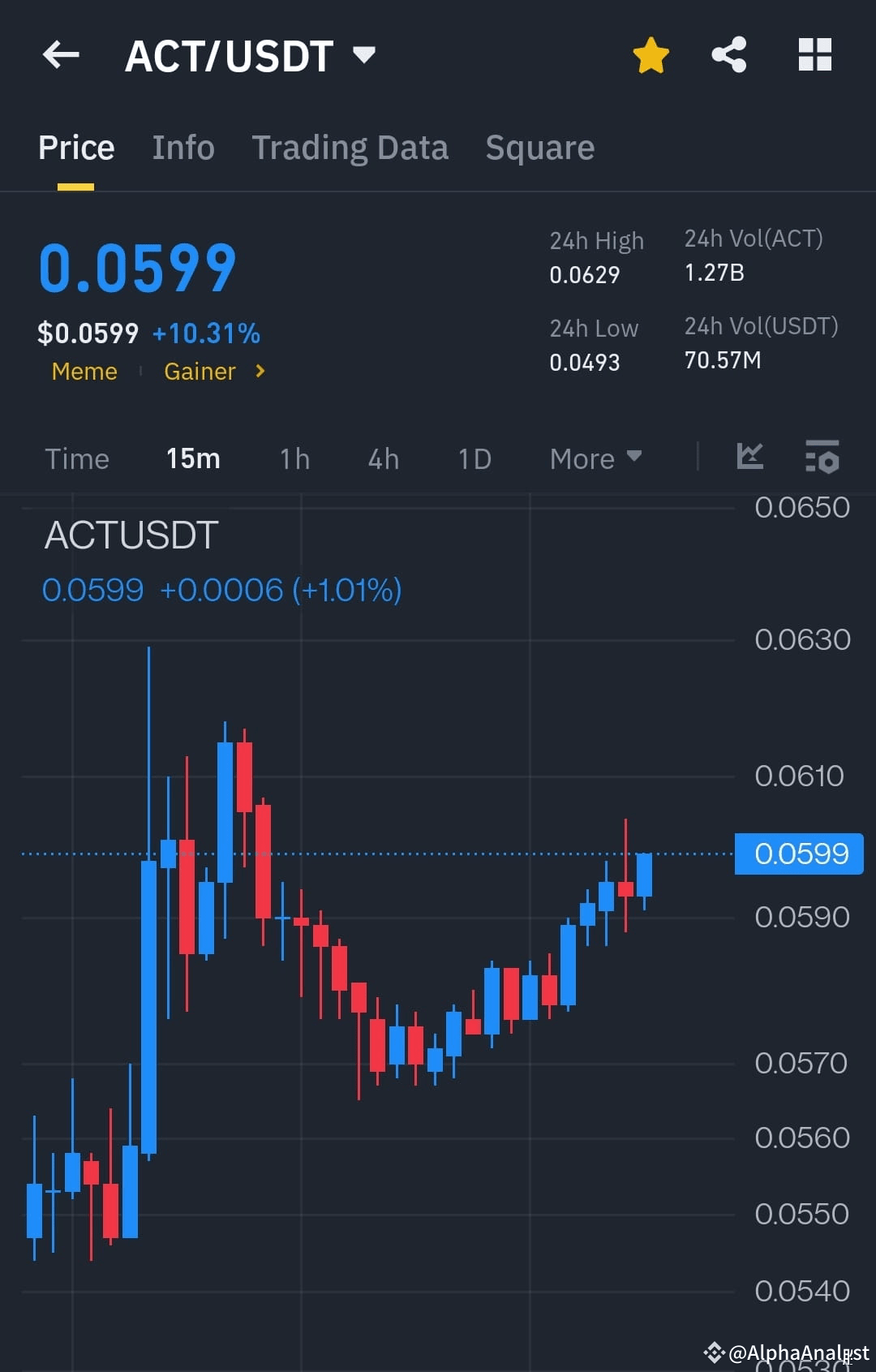Select the 4h interval option
876x1372 pixels.
click(x=382, y=458)
